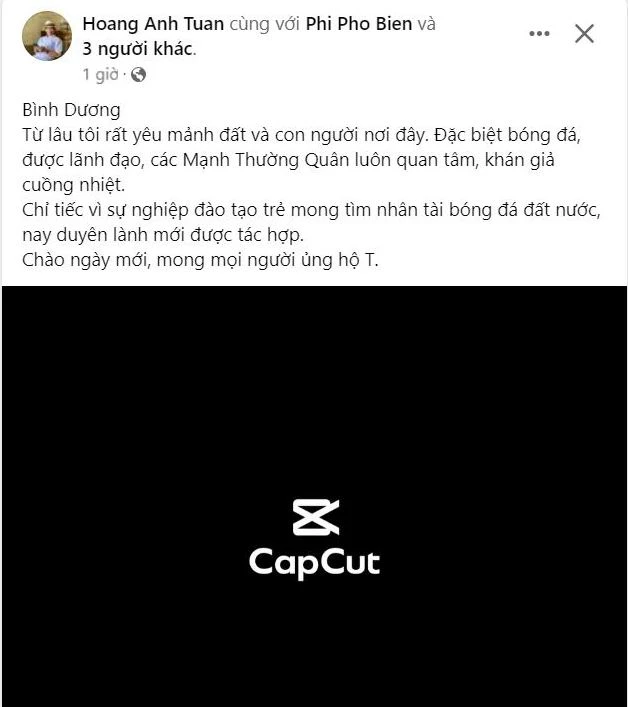The width and height of the screenshot is (628, 707).
Task: Open Hoang Anh Tuan's profile picture
Action: (x=46, y=37)
